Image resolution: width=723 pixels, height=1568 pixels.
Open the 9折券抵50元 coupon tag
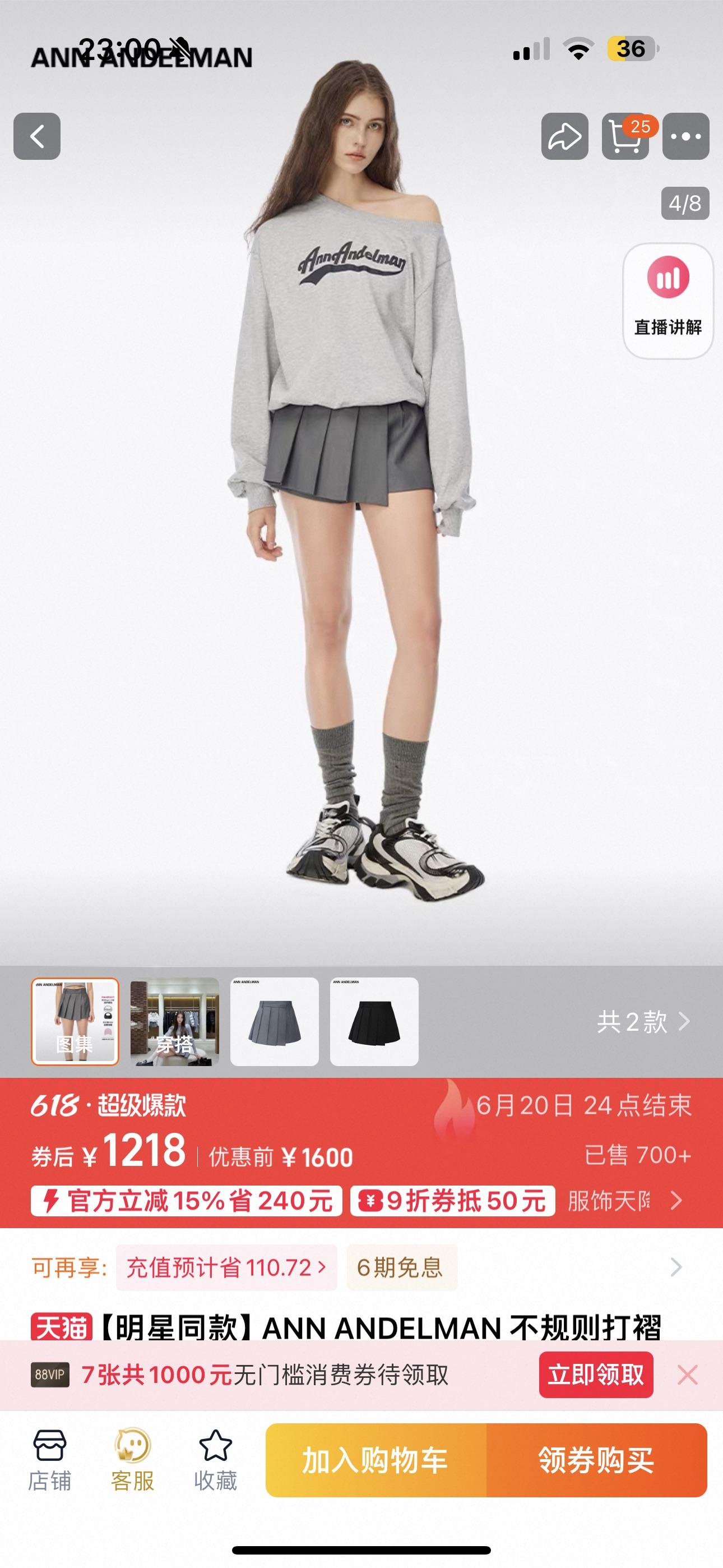coord(453,1201)
